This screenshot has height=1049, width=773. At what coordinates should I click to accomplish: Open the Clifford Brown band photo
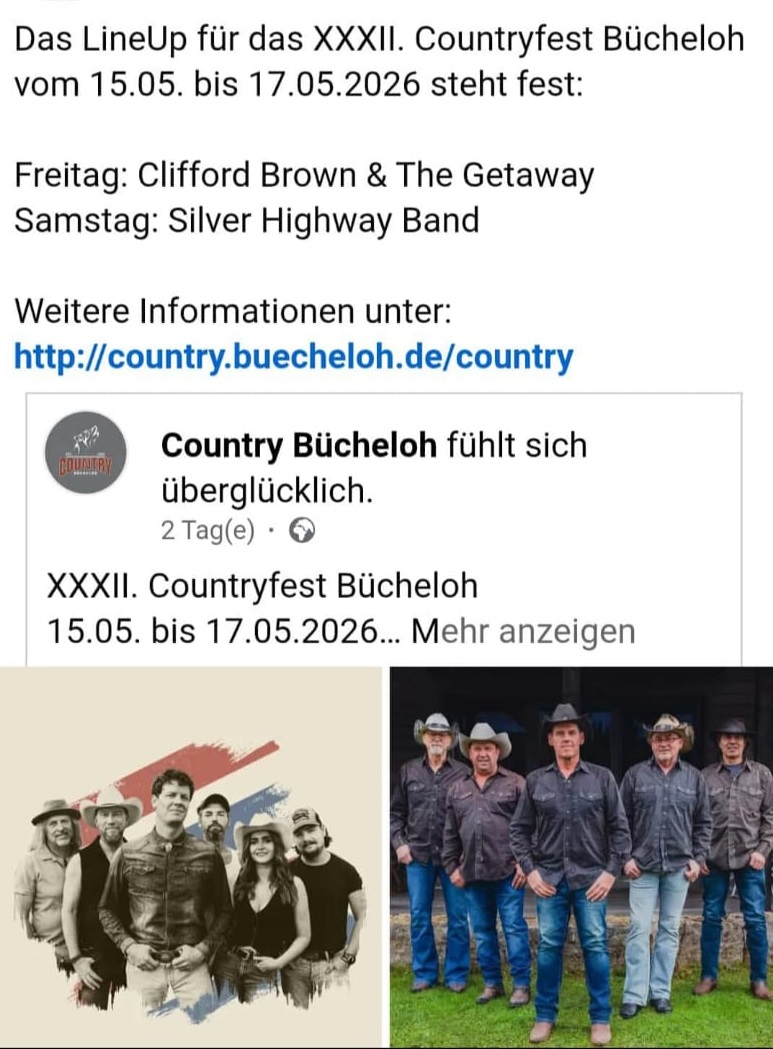[190, 857]
